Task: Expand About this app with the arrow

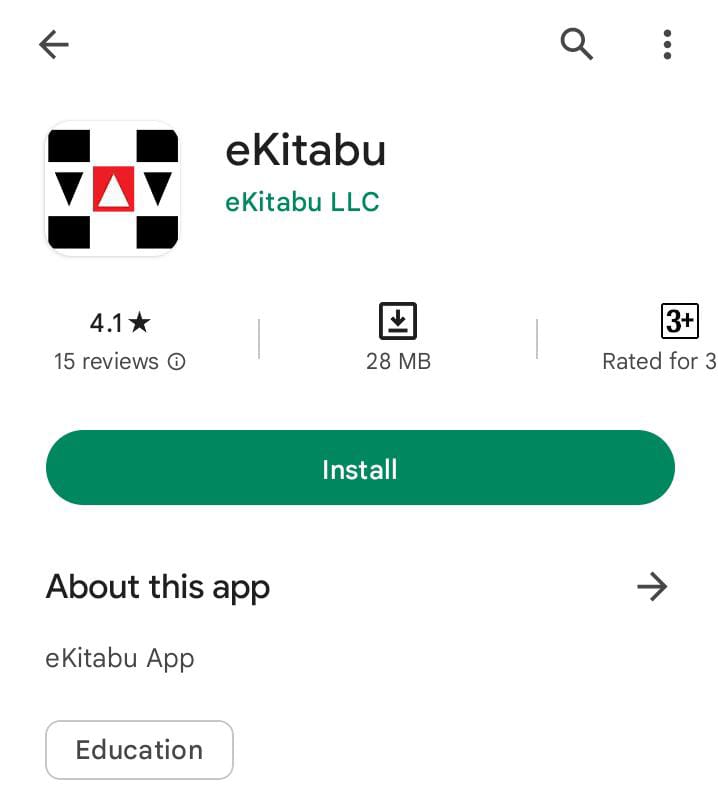Action: pyautogui.click(x=652, y=587)
